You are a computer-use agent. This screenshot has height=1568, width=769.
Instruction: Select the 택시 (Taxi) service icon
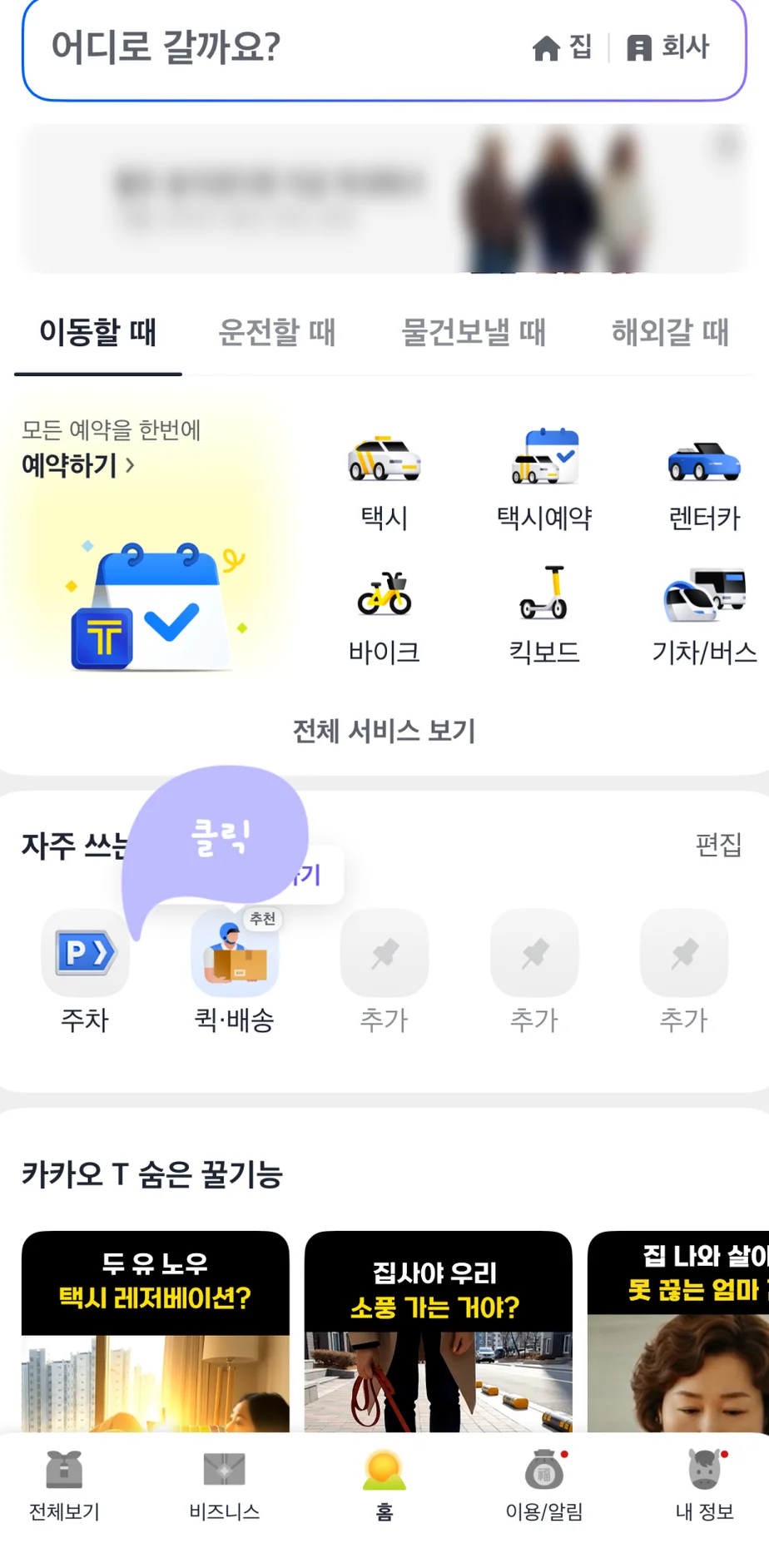click(383, 474)
